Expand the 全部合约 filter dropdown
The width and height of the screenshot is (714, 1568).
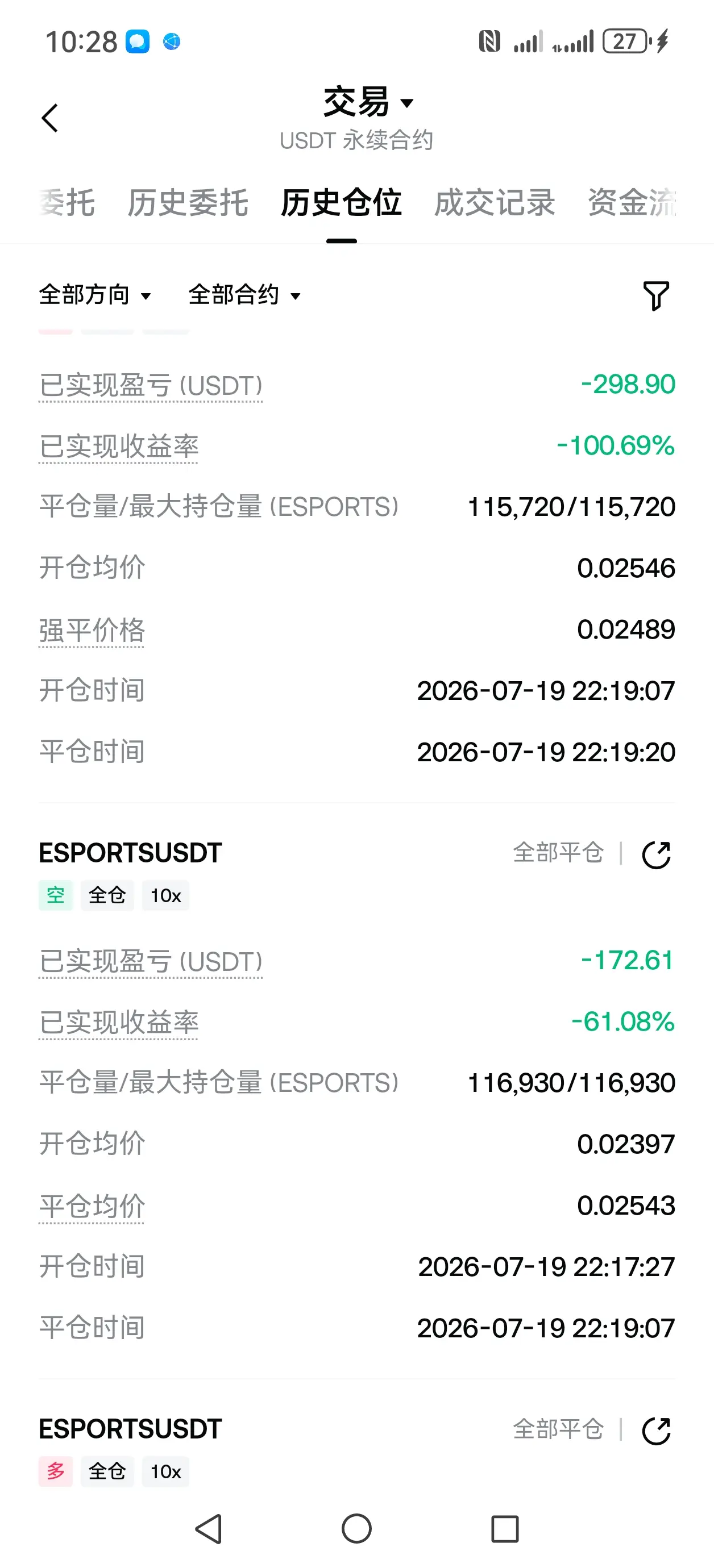coord(245,295)
